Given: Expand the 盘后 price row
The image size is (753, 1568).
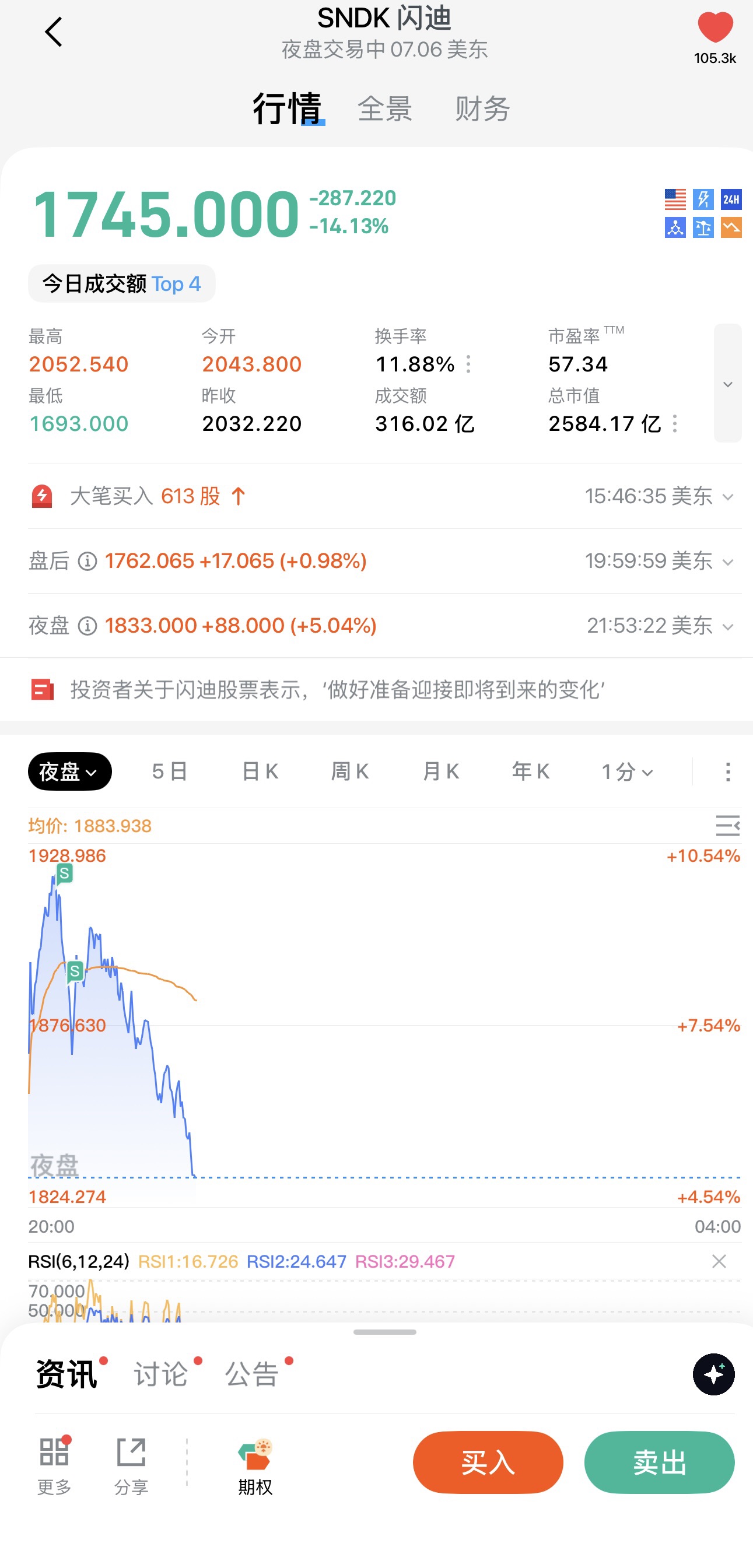Looking at the screenshot, I should [385, 560].
